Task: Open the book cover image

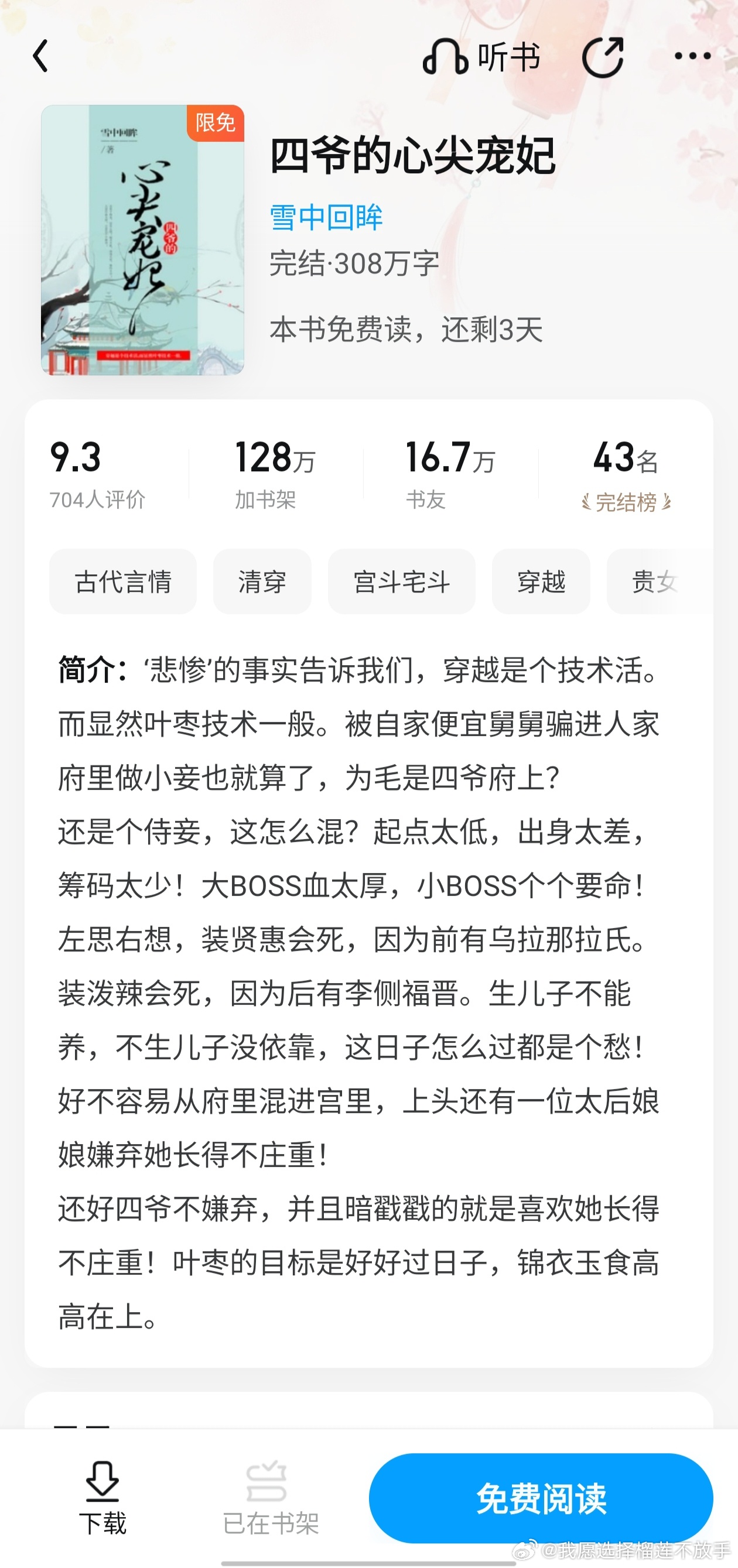Action: pyautogui.click(x=142, y=240)
